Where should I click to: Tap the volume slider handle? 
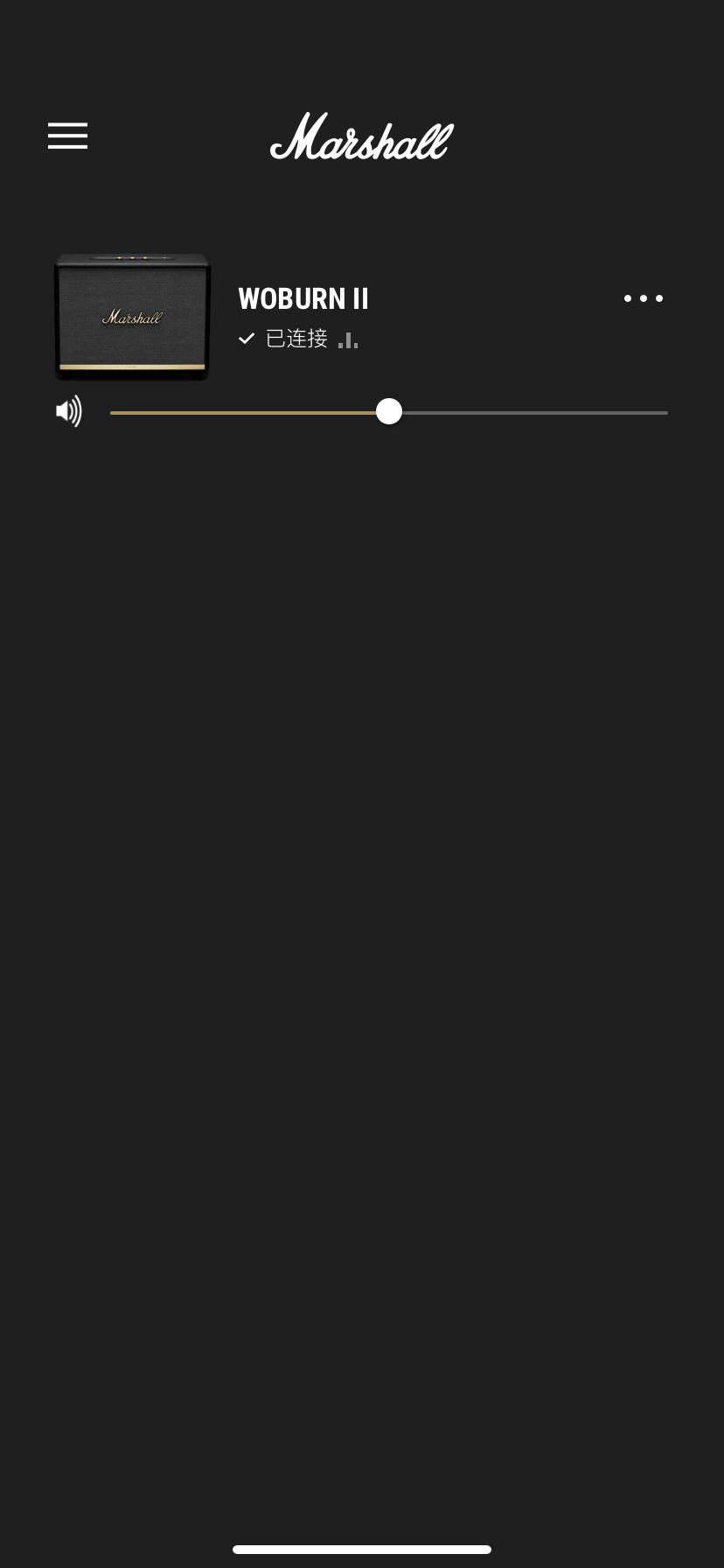coord(389,411)
